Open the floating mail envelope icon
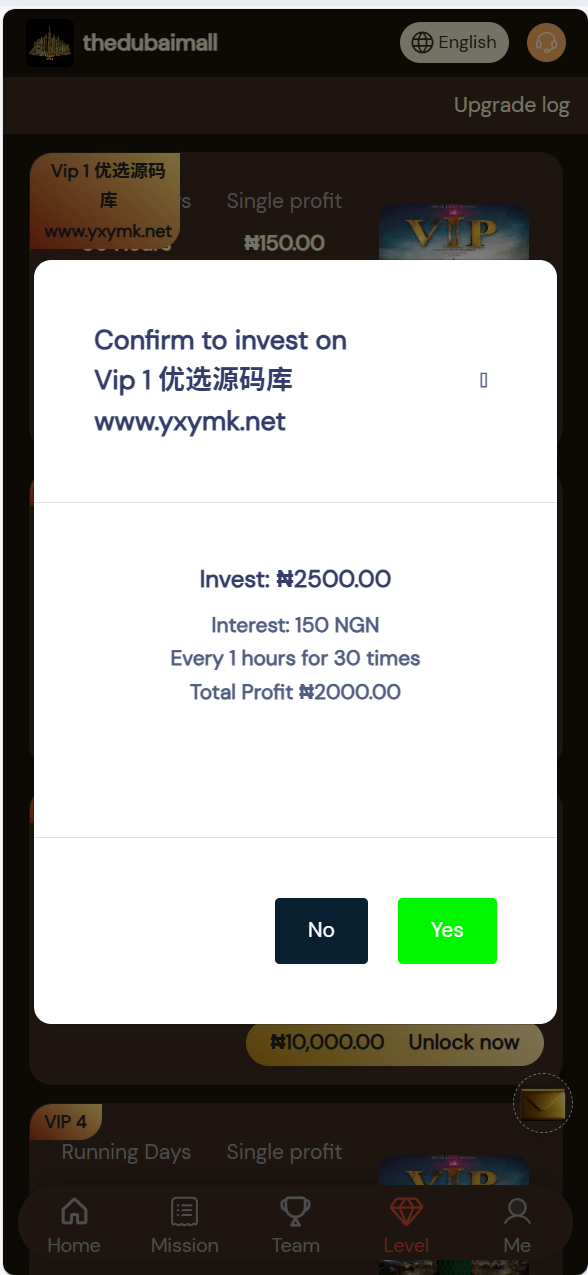588x1275 pixels. click(x=543, y=1104)
